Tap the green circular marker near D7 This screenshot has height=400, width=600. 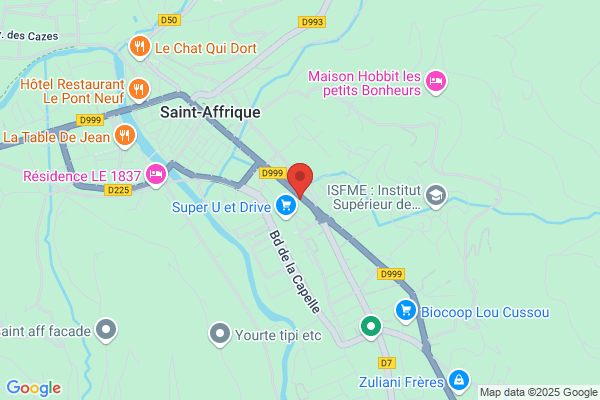click(370, 327)
